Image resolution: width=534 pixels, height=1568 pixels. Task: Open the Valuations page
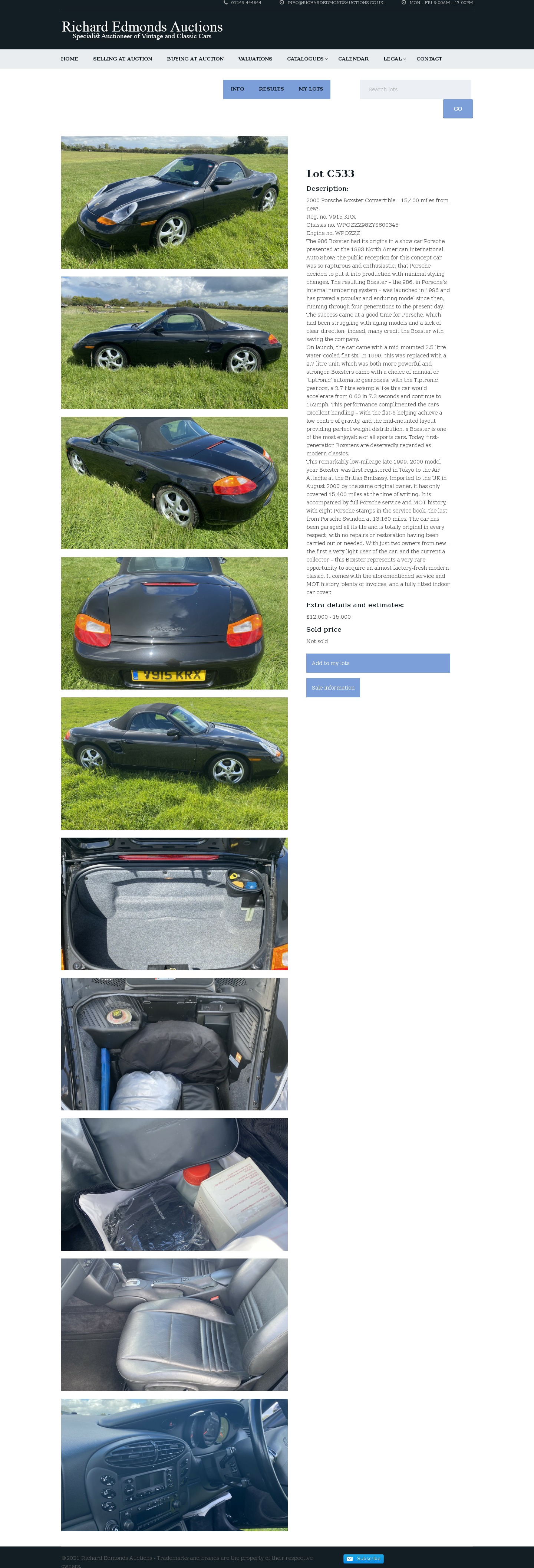(x=255, y=59)
